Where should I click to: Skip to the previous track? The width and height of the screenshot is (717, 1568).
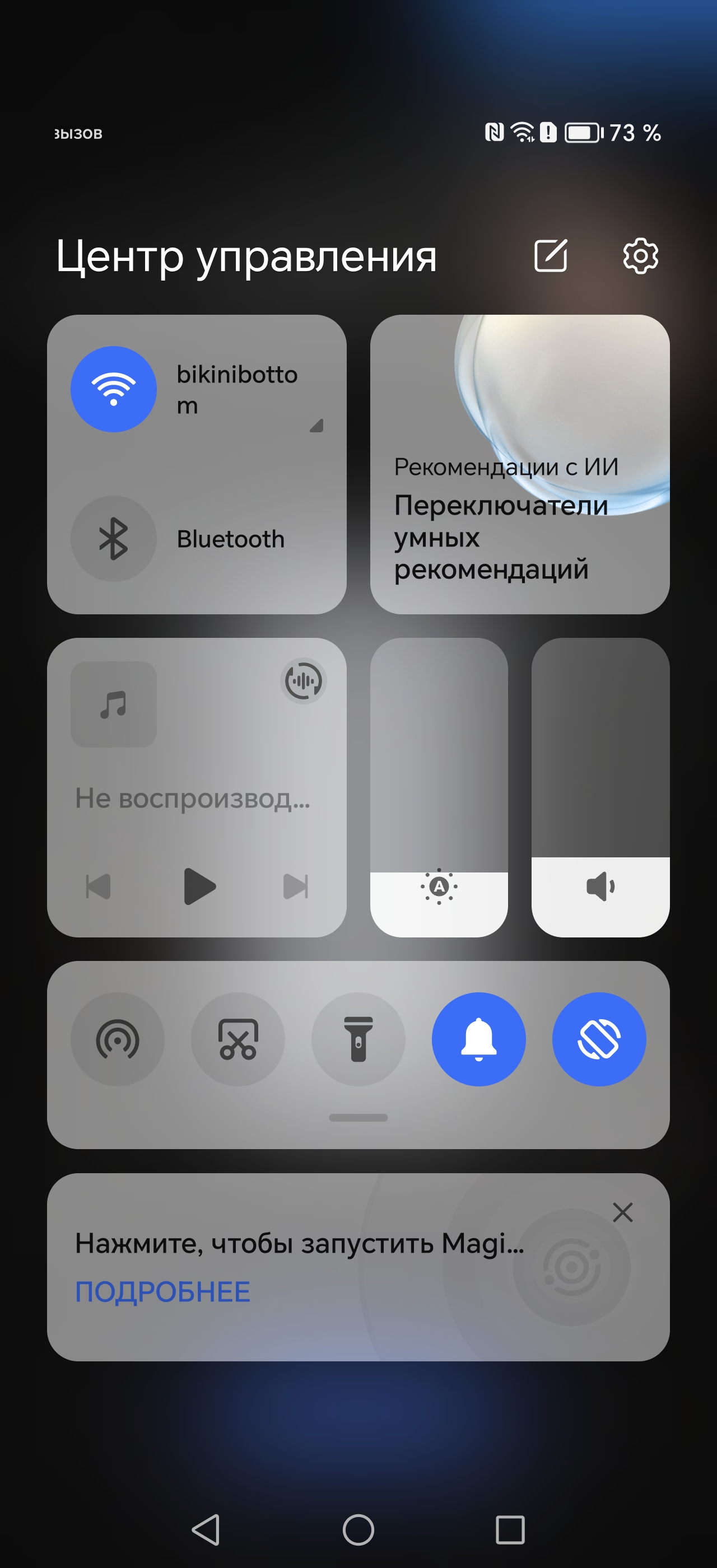click(99, 886)
